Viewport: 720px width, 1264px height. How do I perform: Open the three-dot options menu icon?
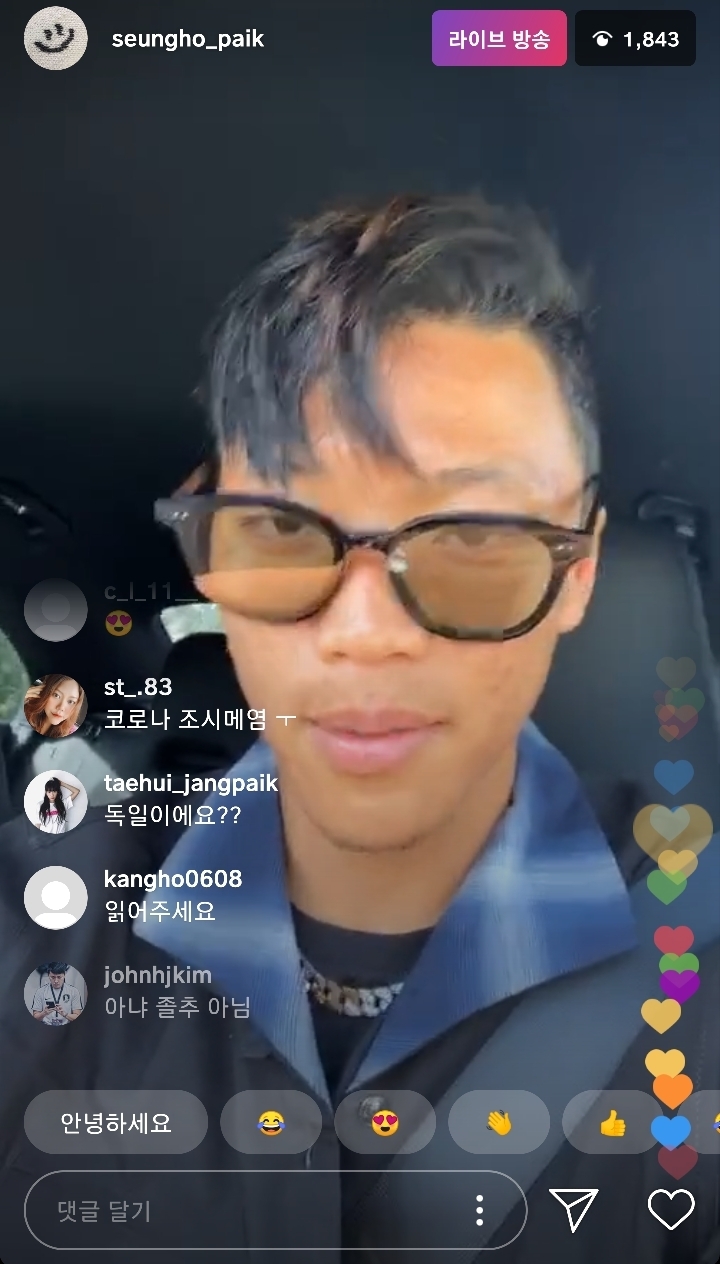click(x=478, y=1210)
